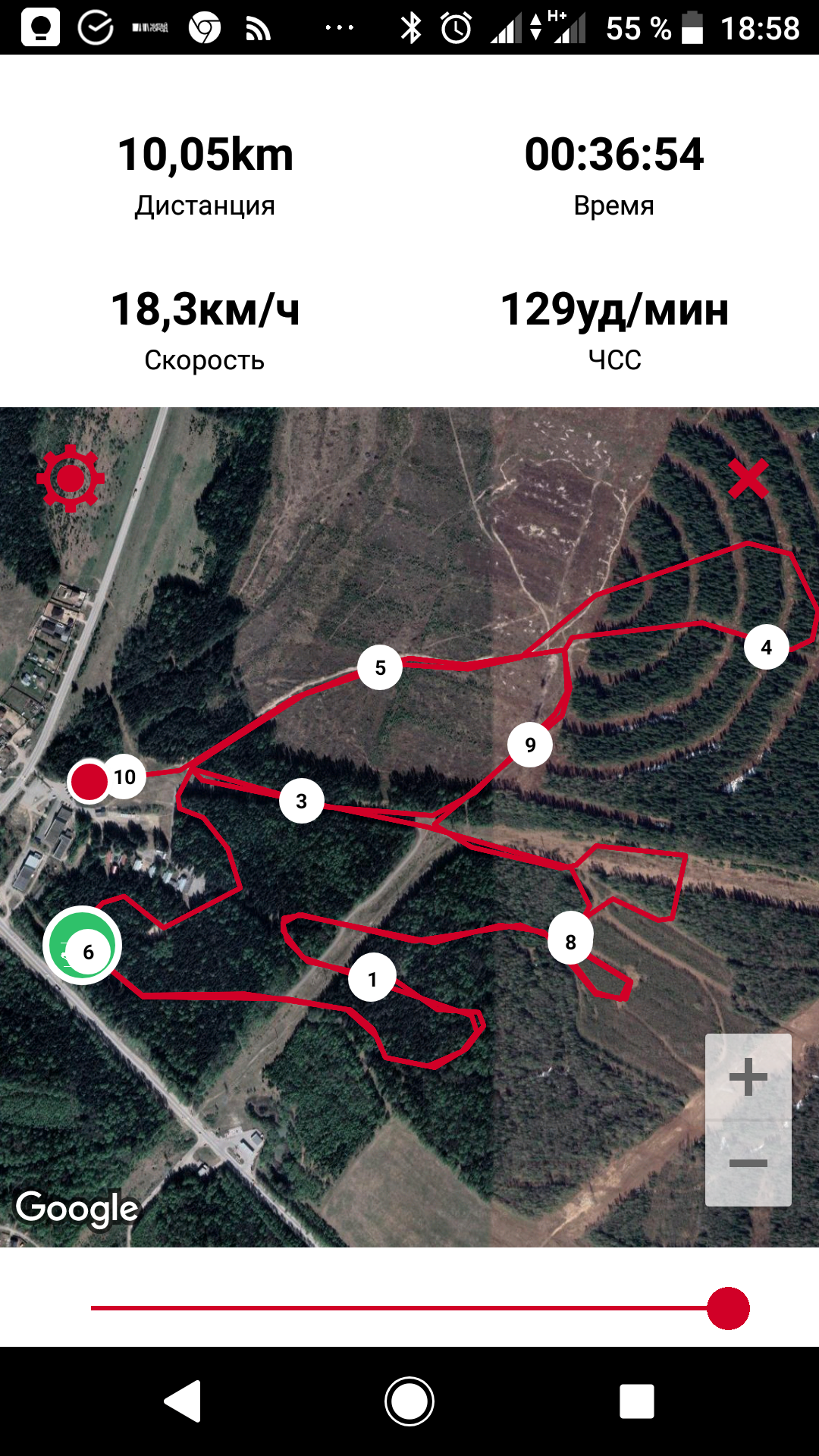Image resolution: width=819 pixels, height=1456 pixels.
Task: Select kilometer marker 10 near finish
Action: tap(125, 777)
